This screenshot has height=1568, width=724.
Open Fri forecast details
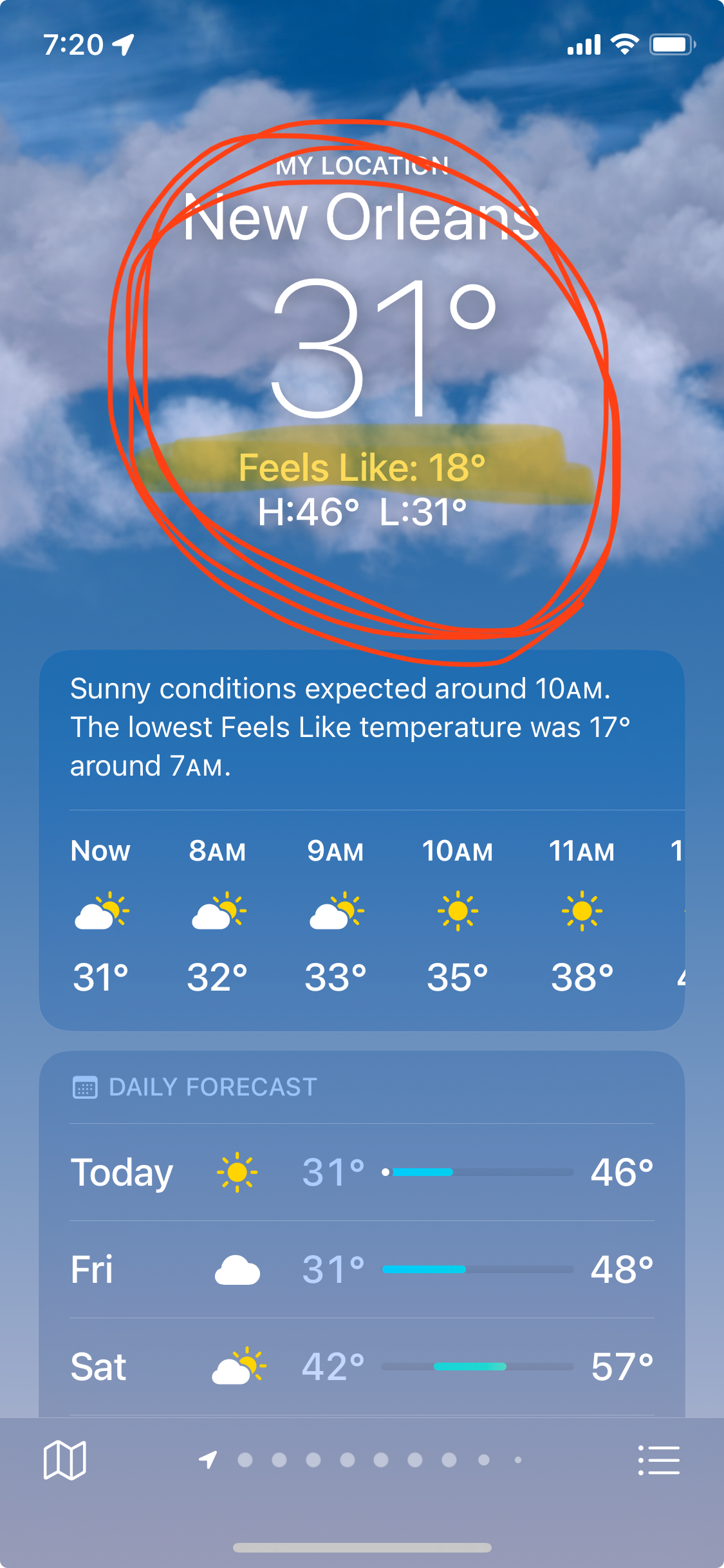pos(362,1269)
